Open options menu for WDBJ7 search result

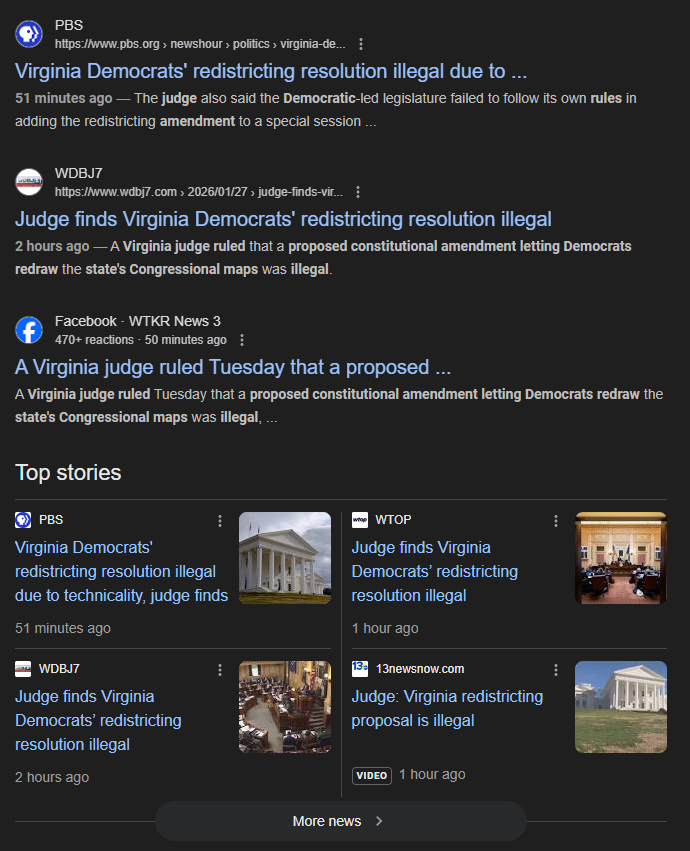coord(358,192)
